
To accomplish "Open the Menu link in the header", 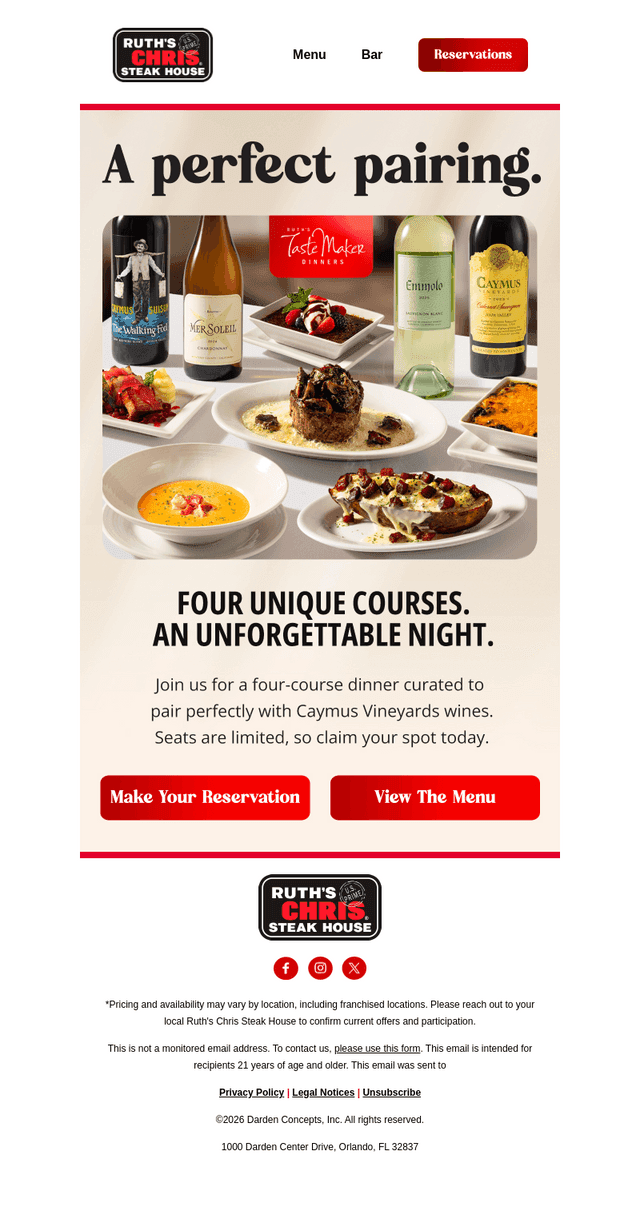I will 309,55.
